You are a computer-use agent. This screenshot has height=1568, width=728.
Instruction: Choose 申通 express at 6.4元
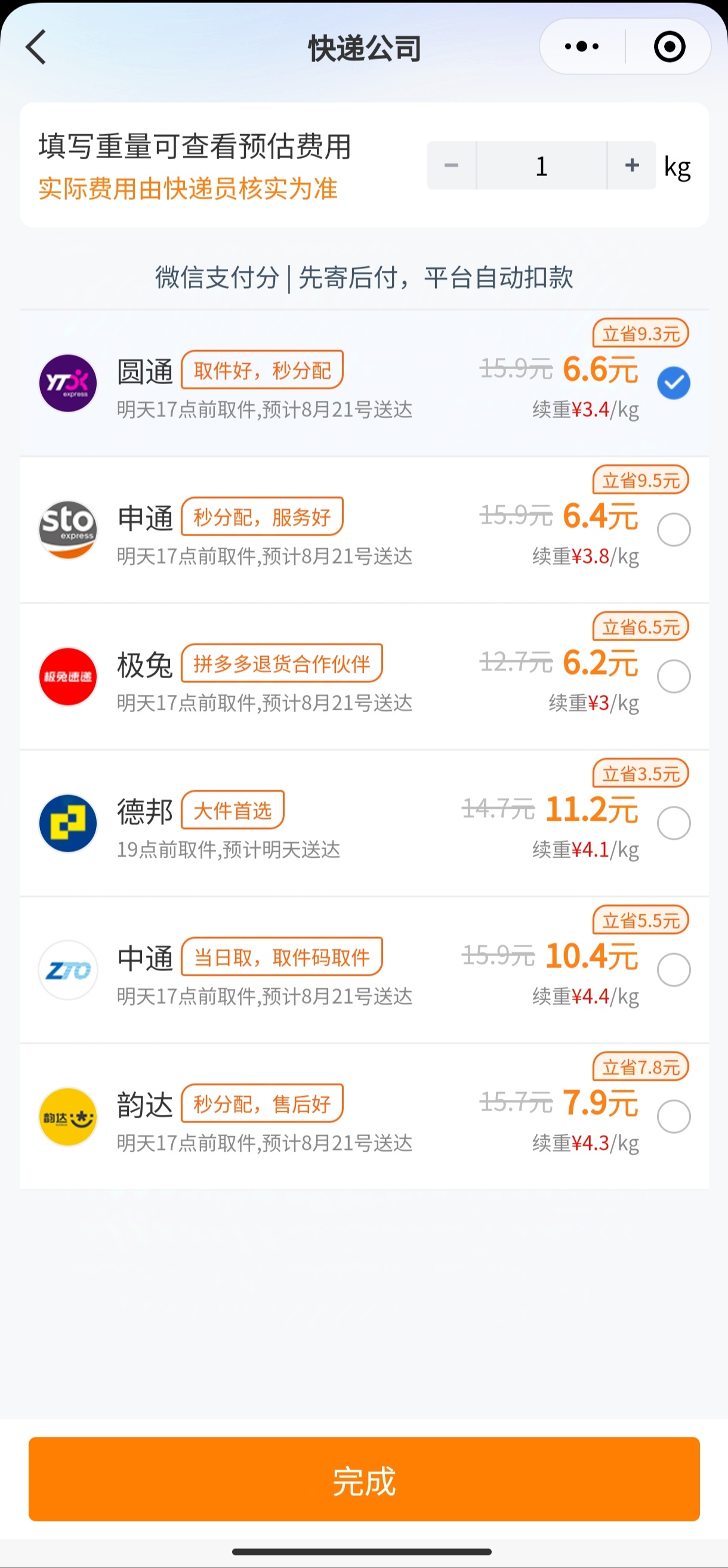point(673,530)
